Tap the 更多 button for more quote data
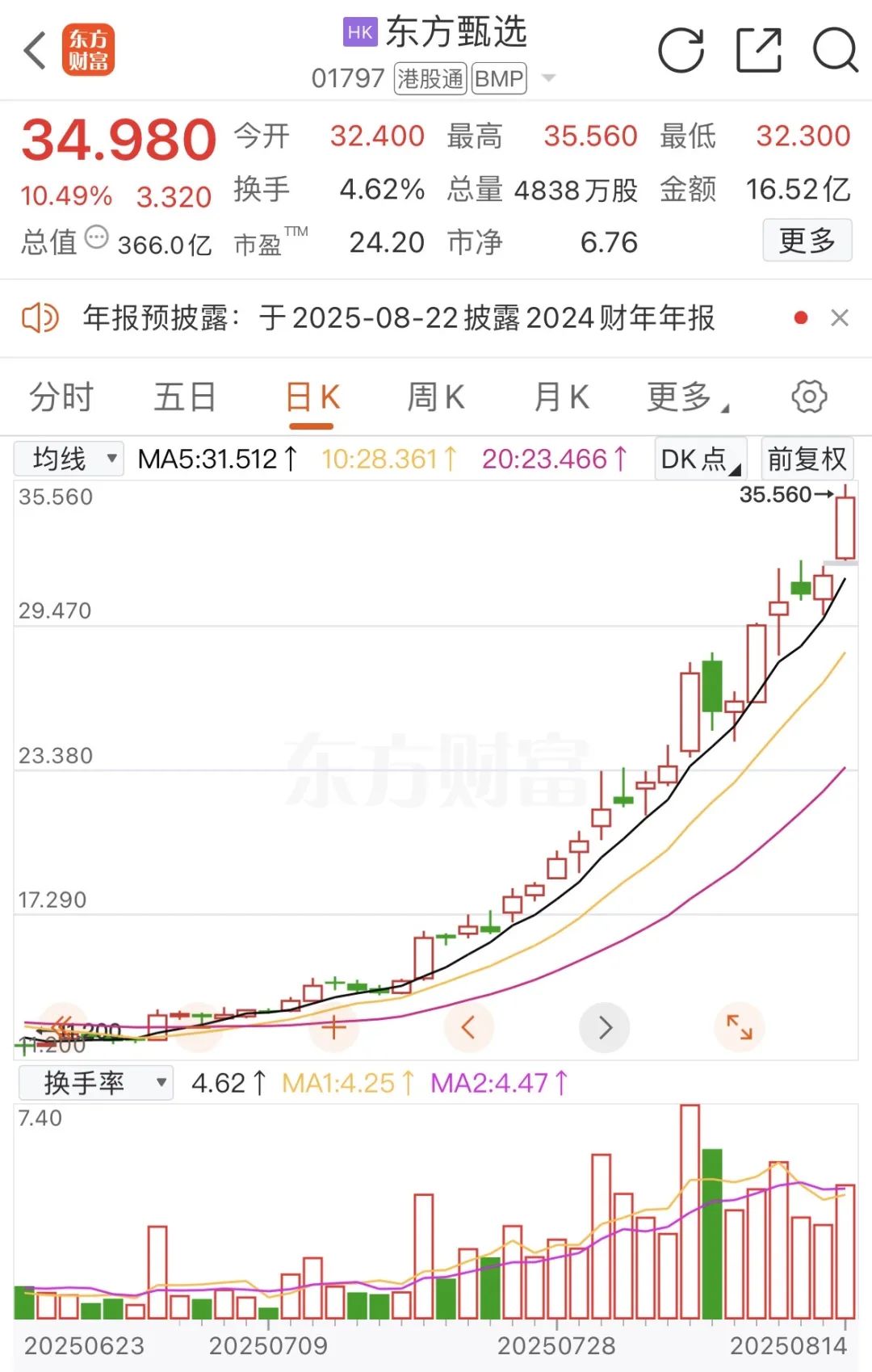 pos(807,241)
